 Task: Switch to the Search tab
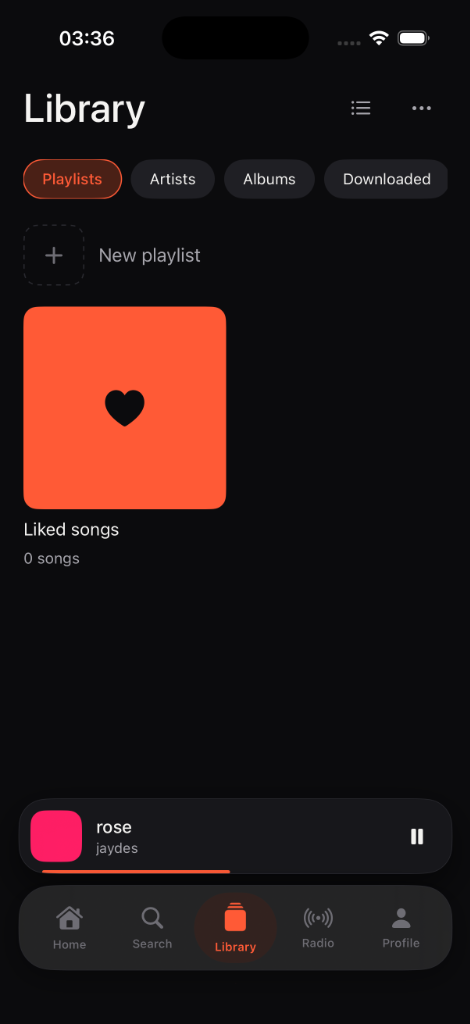tap(152, 928)
